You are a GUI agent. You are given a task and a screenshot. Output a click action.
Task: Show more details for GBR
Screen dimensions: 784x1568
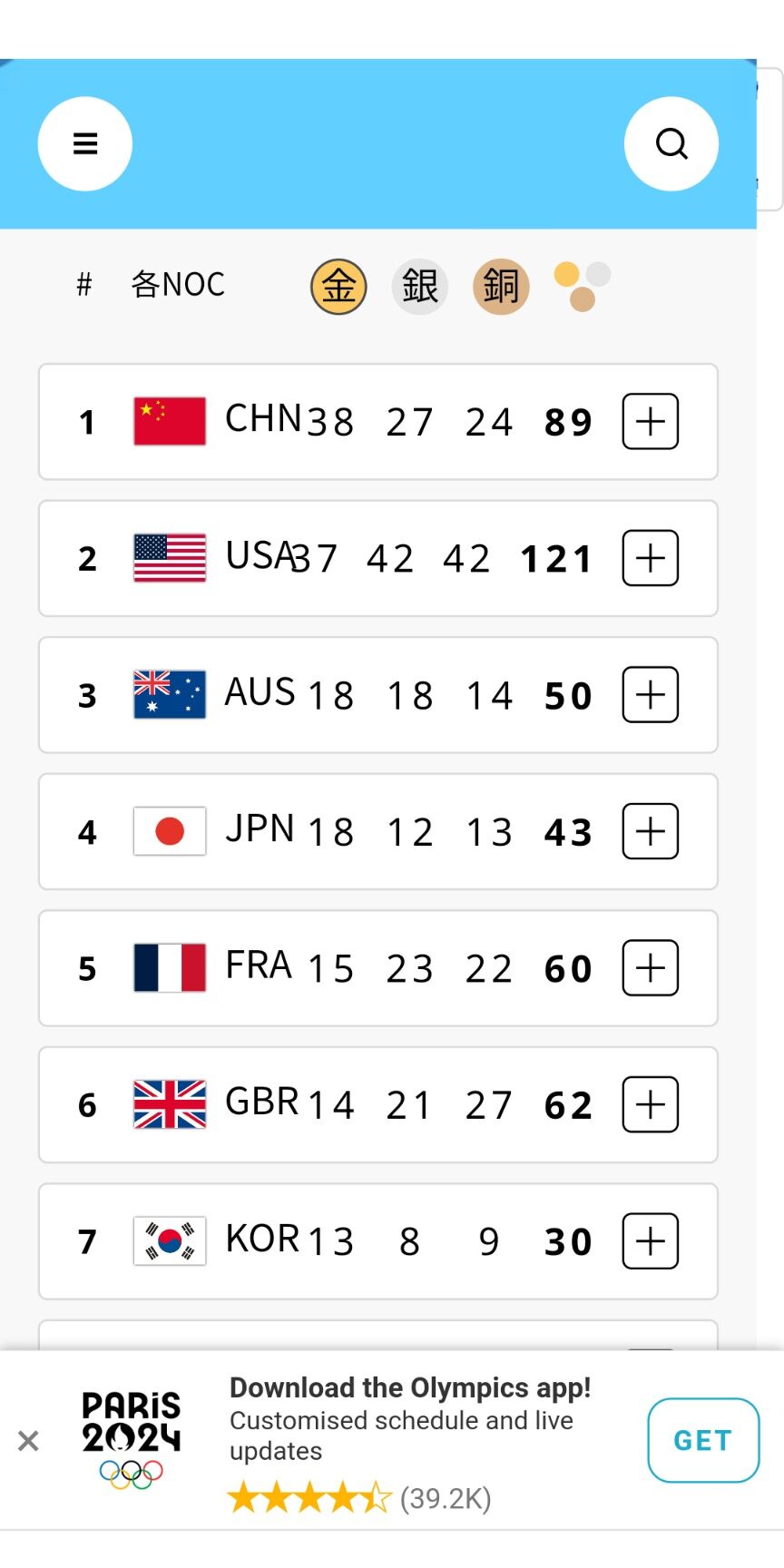[650, 1104]
